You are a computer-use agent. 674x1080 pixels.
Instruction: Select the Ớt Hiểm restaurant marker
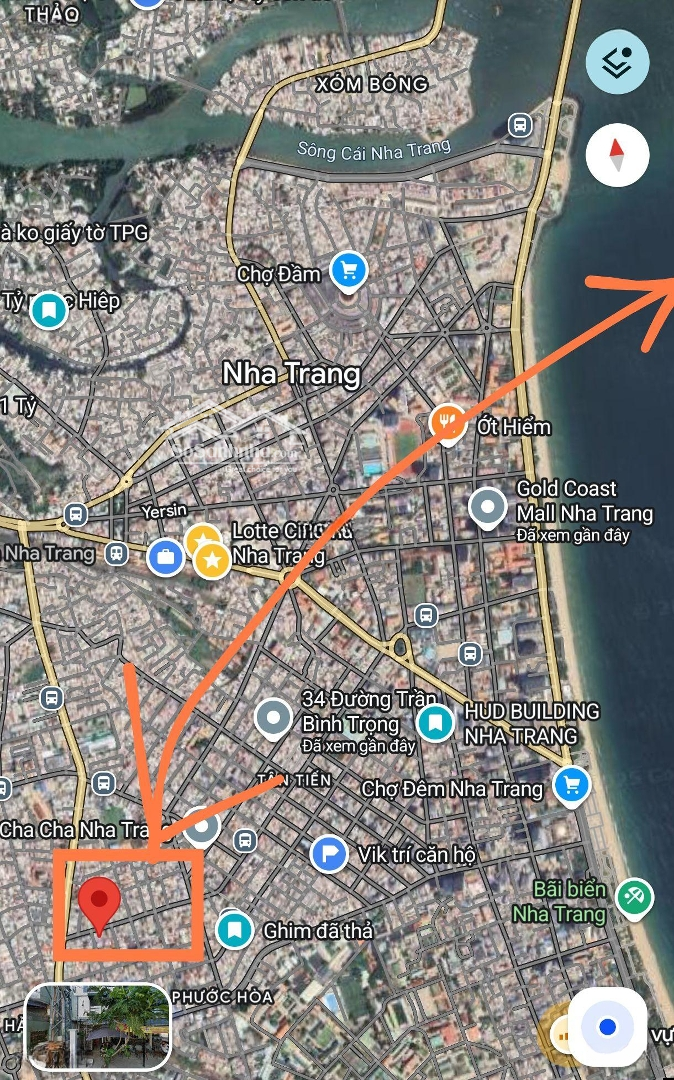tap(448, 424)
